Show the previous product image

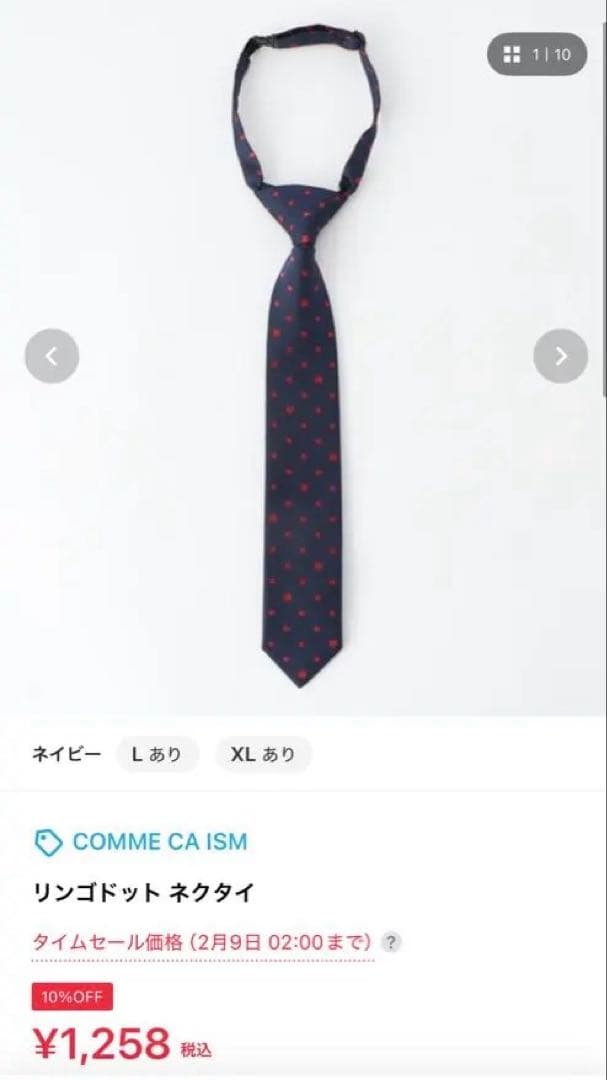point(52,355)
